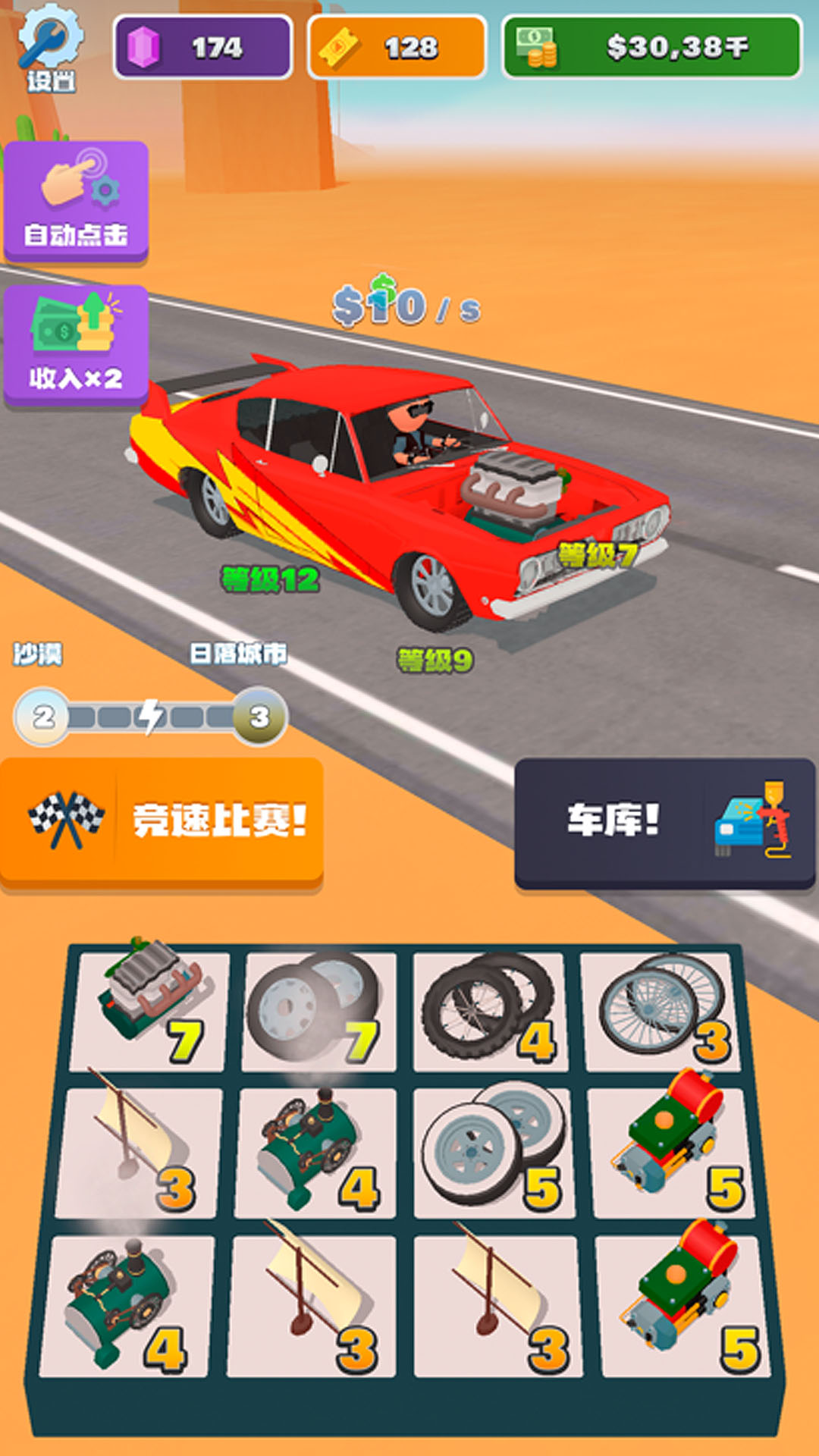Open the orange ticket balance 128

pyautogui.click(x=397, y=48)
